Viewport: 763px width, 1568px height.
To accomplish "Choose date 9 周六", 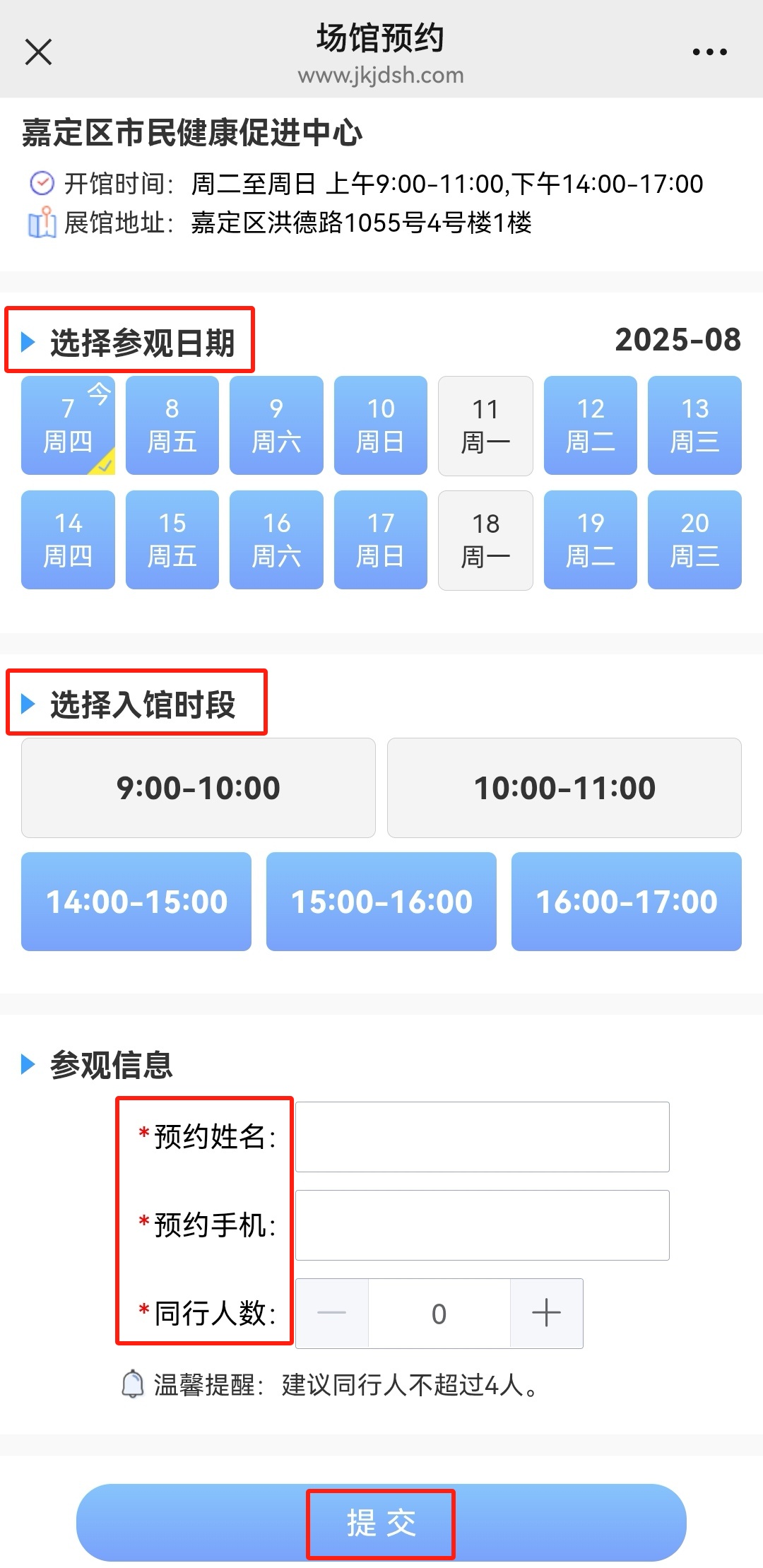I will 276,425.
